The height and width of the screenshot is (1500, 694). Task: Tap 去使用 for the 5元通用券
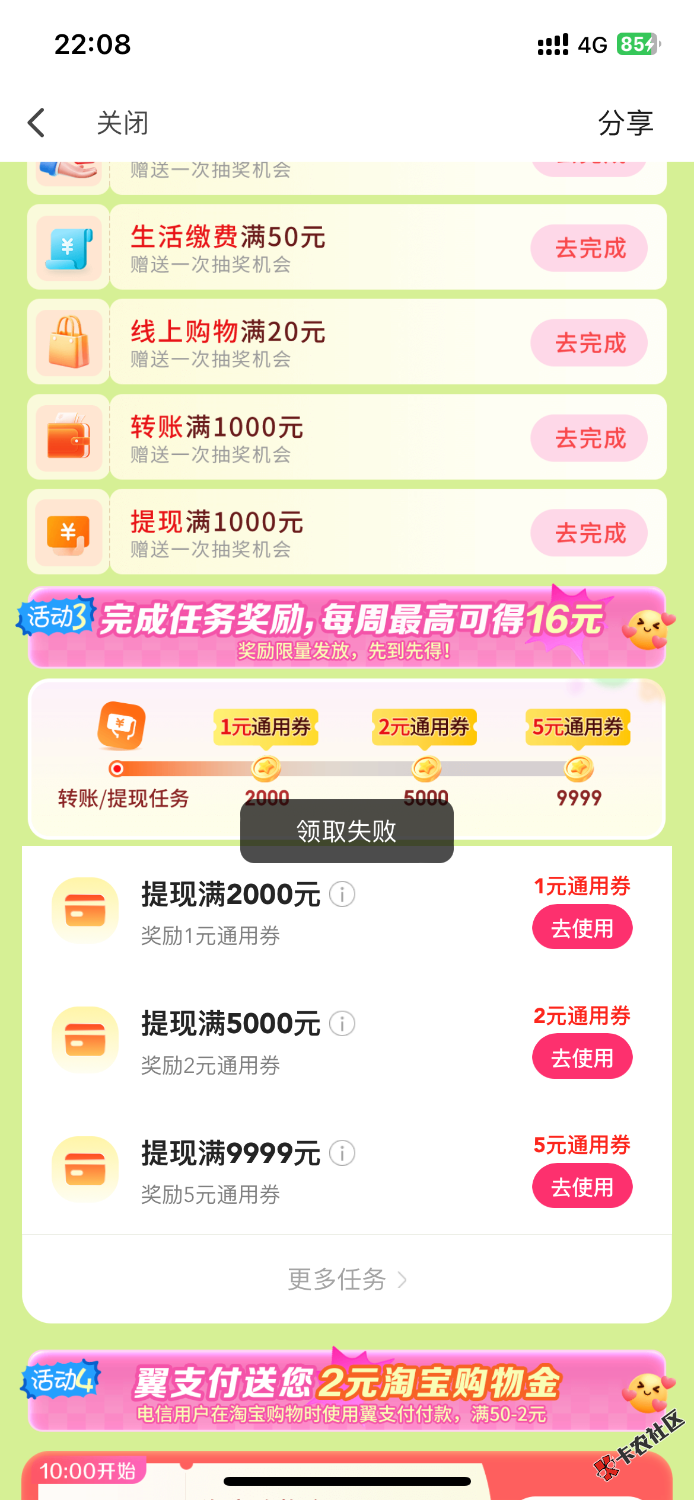click(x=582, y=1187)
